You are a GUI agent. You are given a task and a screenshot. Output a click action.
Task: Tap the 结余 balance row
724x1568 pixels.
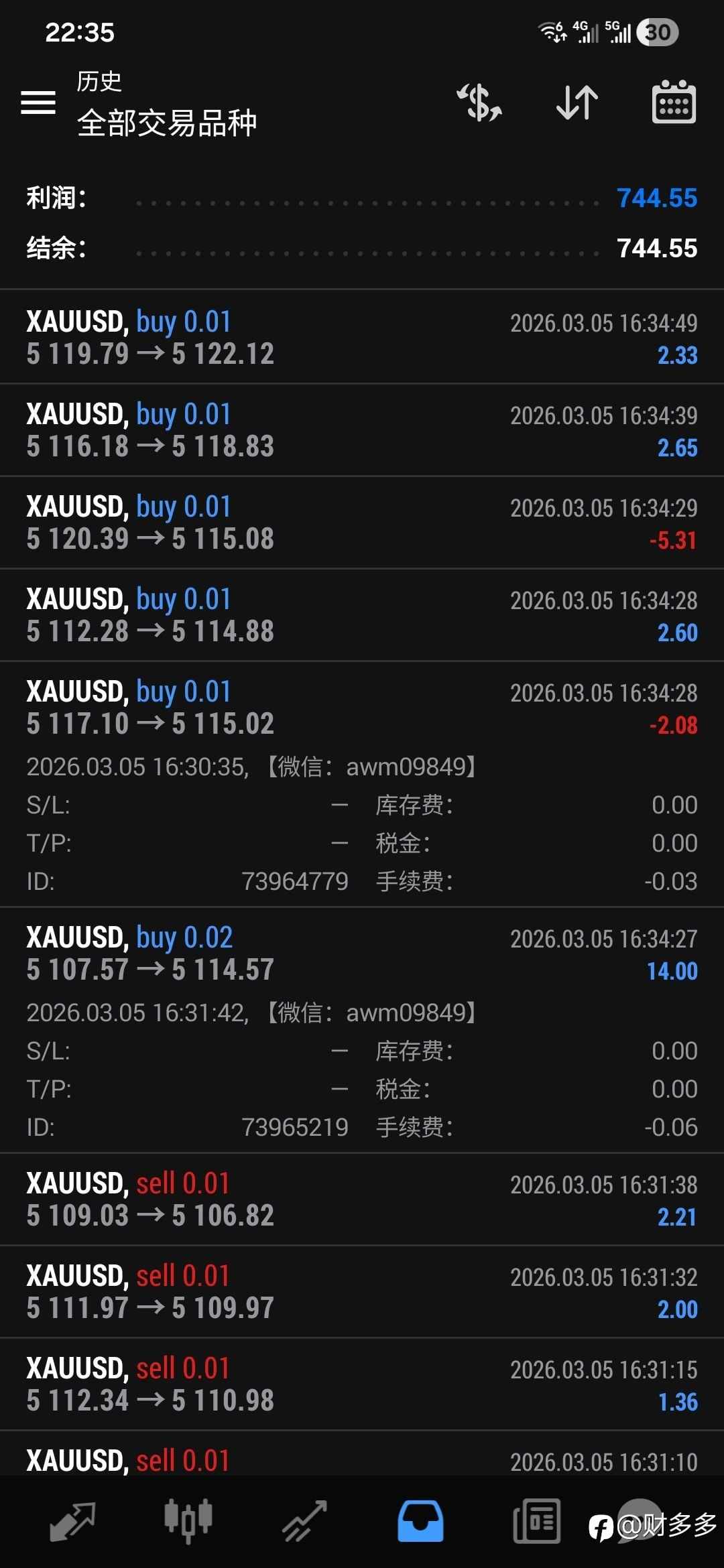362,249
